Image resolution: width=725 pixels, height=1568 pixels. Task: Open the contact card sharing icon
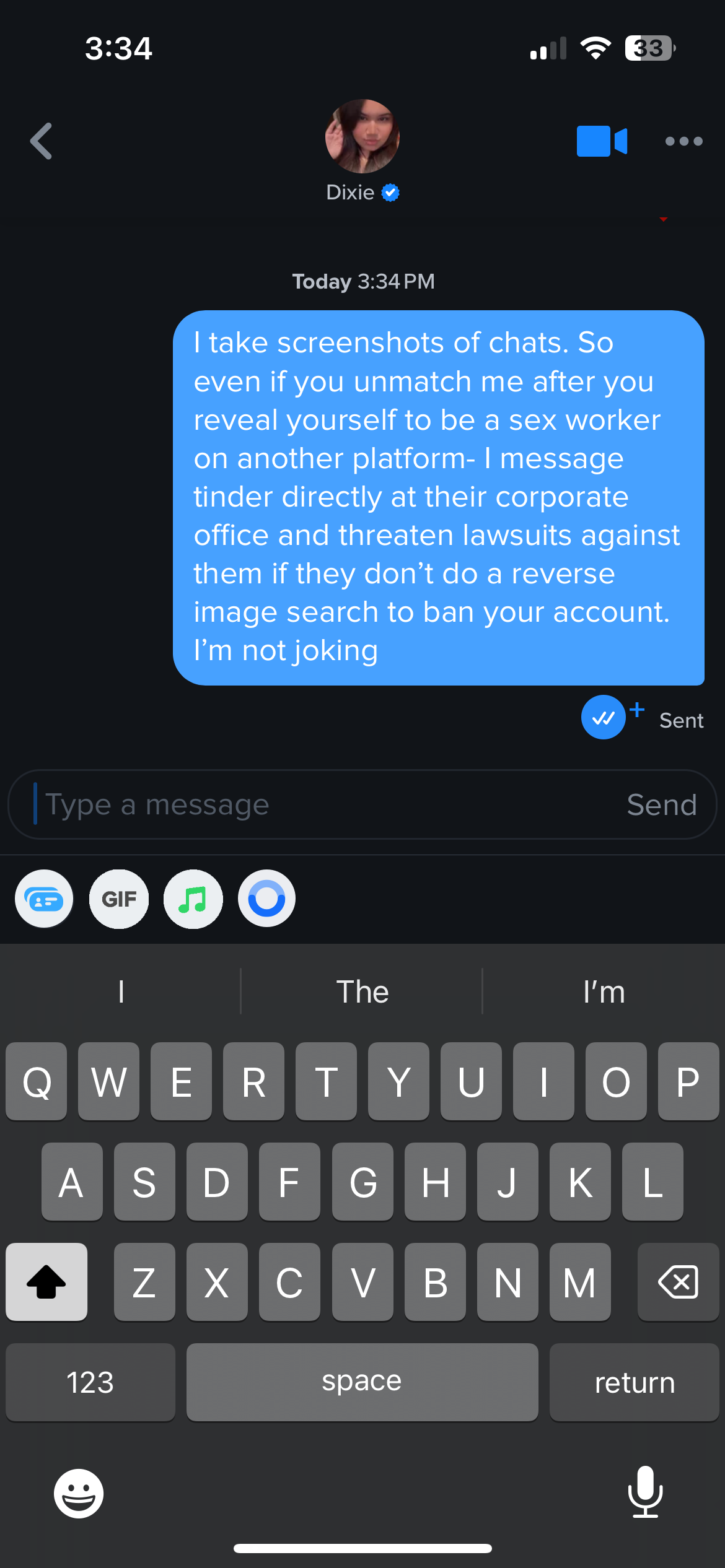click(x=44, y=899)
